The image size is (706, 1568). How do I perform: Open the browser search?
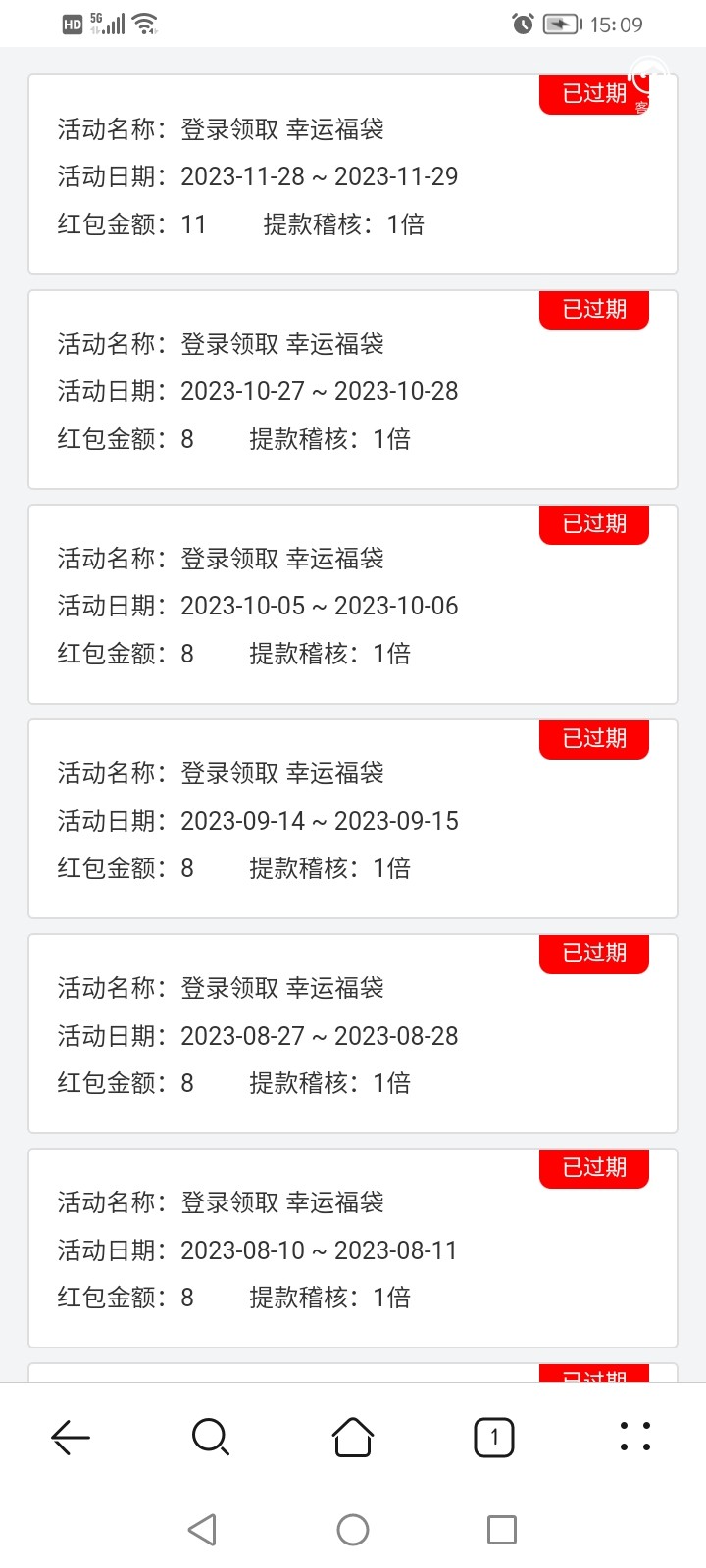point(211,1438)
